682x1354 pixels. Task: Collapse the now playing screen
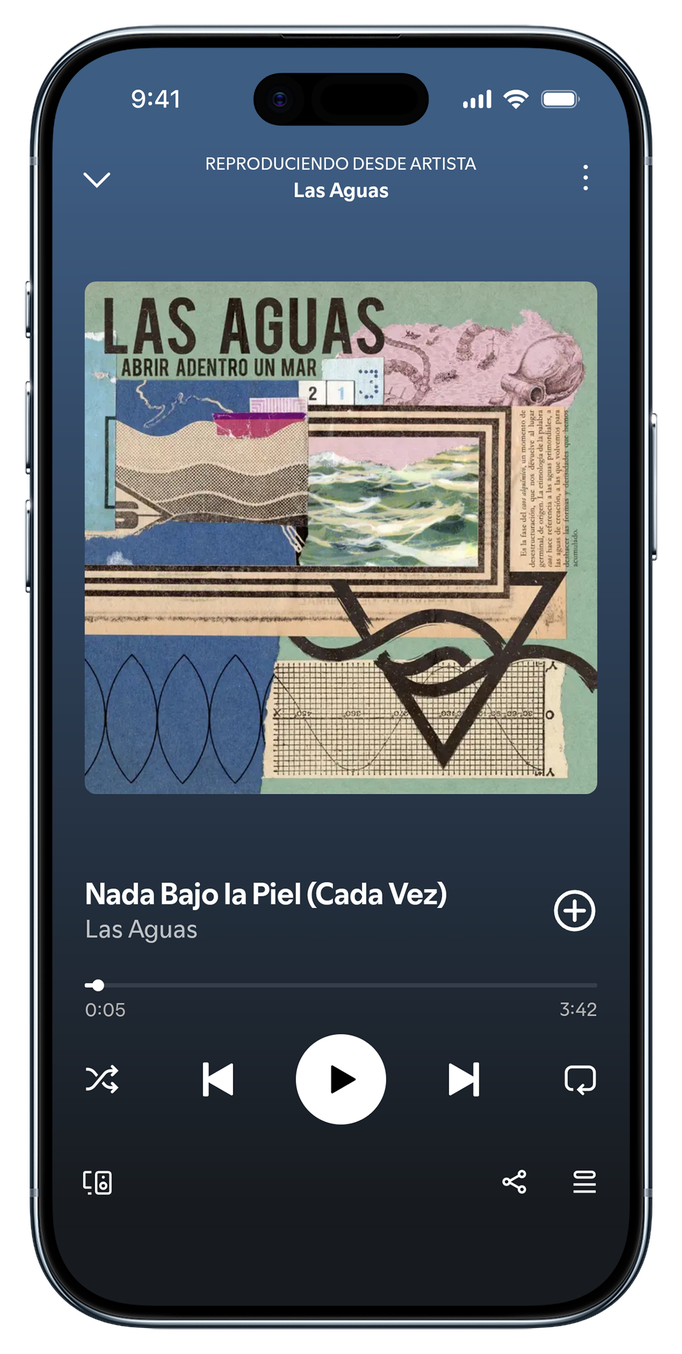point(97,180)
